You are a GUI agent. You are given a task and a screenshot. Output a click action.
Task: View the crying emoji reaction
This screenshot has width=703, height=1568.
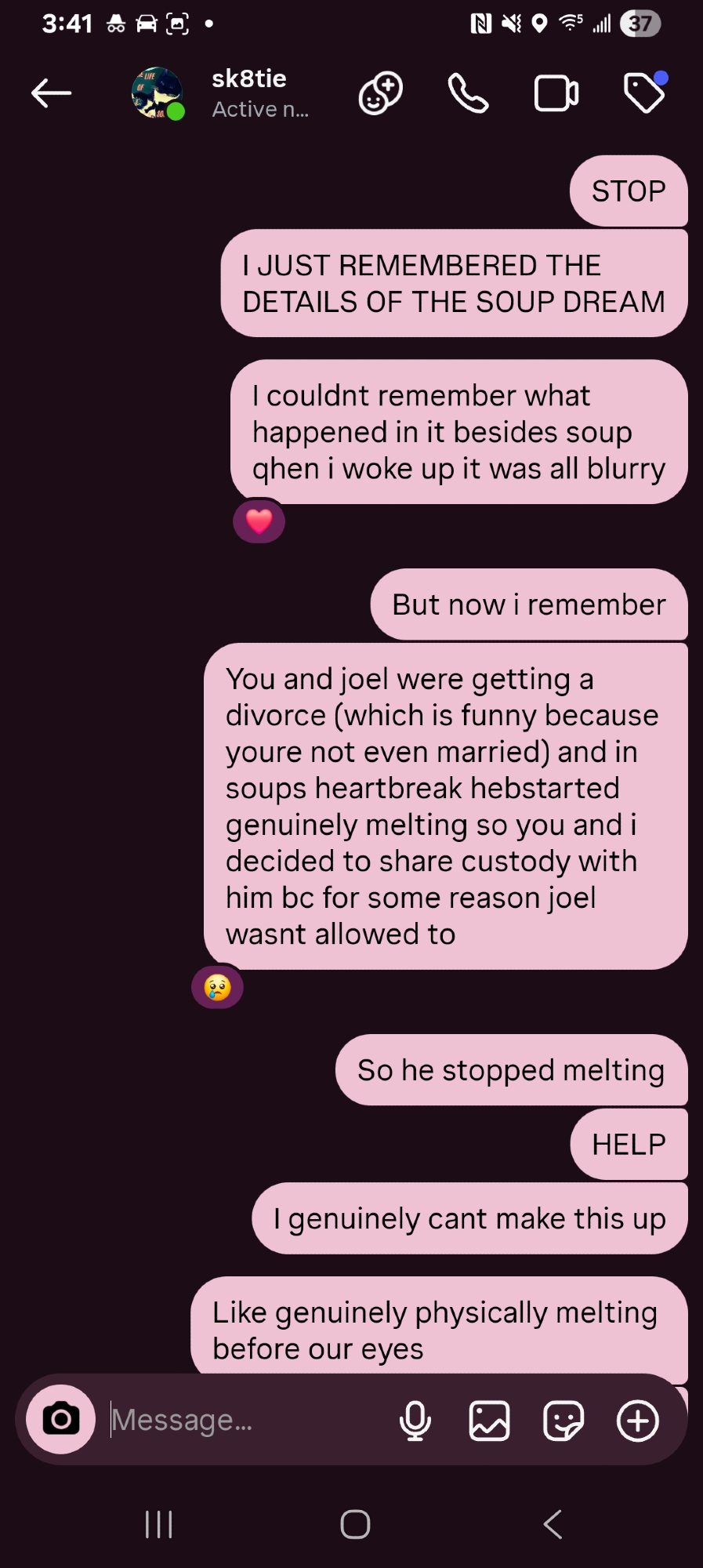pyautogui.click(x=217, y=987)
